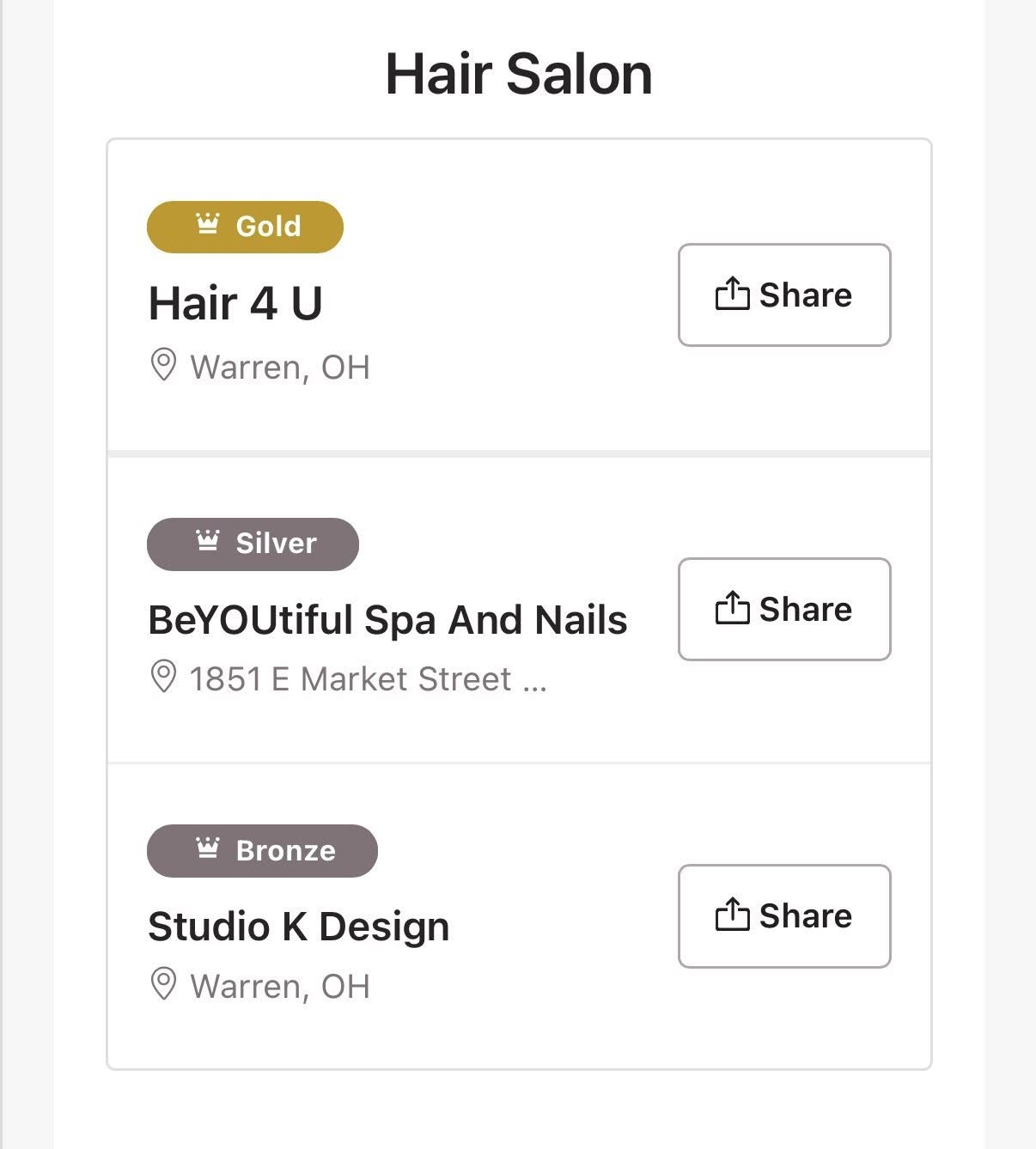
Task: Open the Hair 4 U Gold winner
Action: (x=235, y=304)
